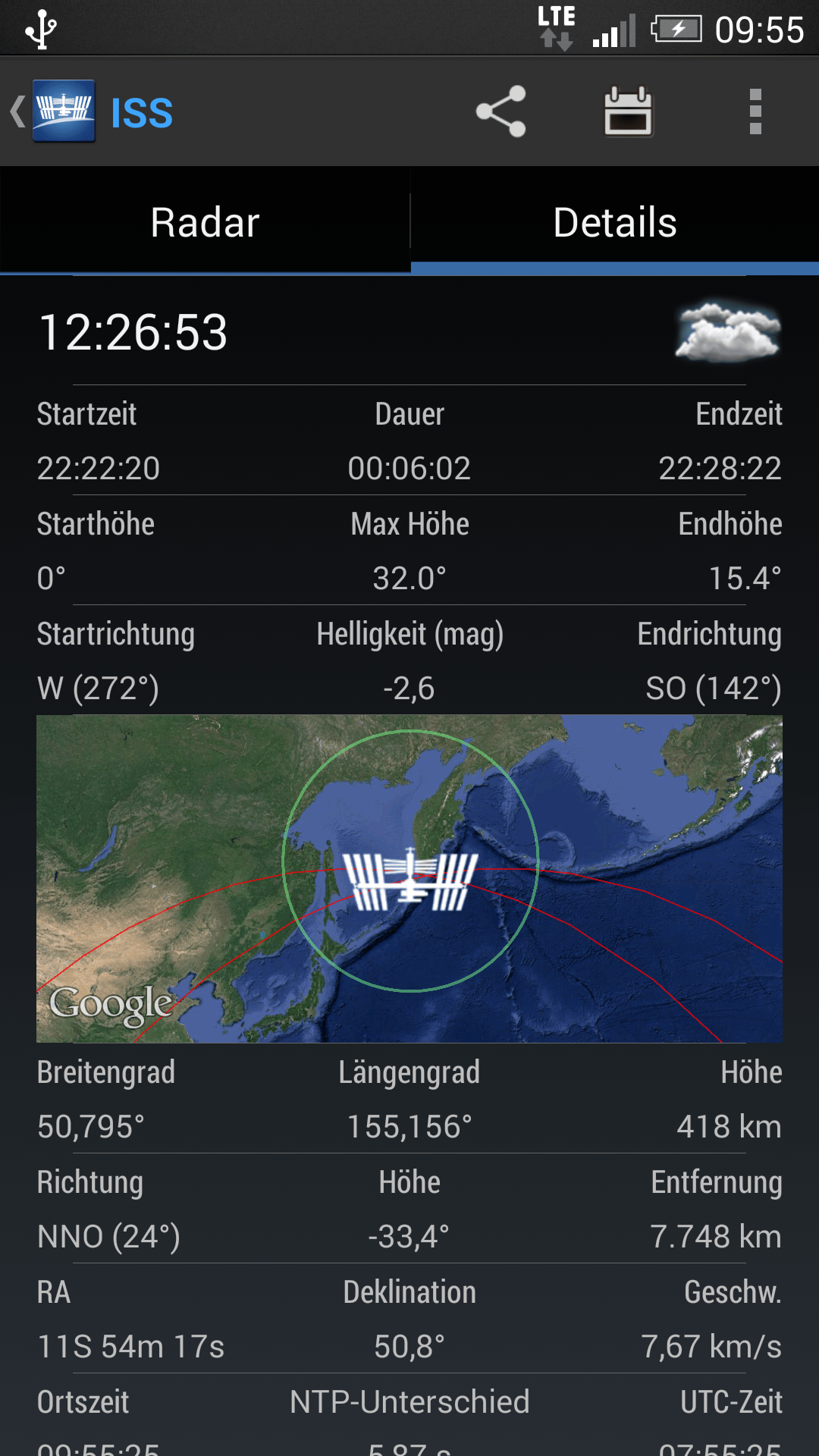Image resolution: width=819 pixels, height=1456 pixels.
Task: Switch to the Radar tab
Action: 205,222
